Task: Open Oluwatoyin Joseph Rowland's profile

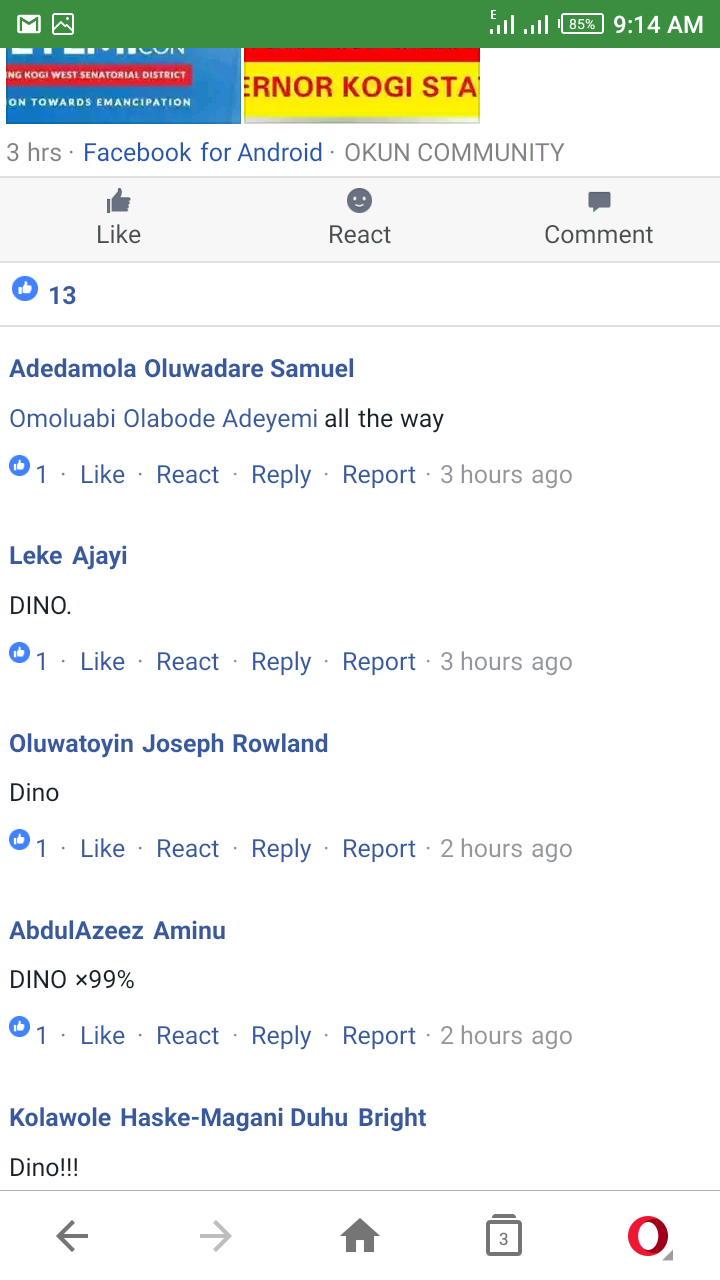Action: [x=168, y=743]
